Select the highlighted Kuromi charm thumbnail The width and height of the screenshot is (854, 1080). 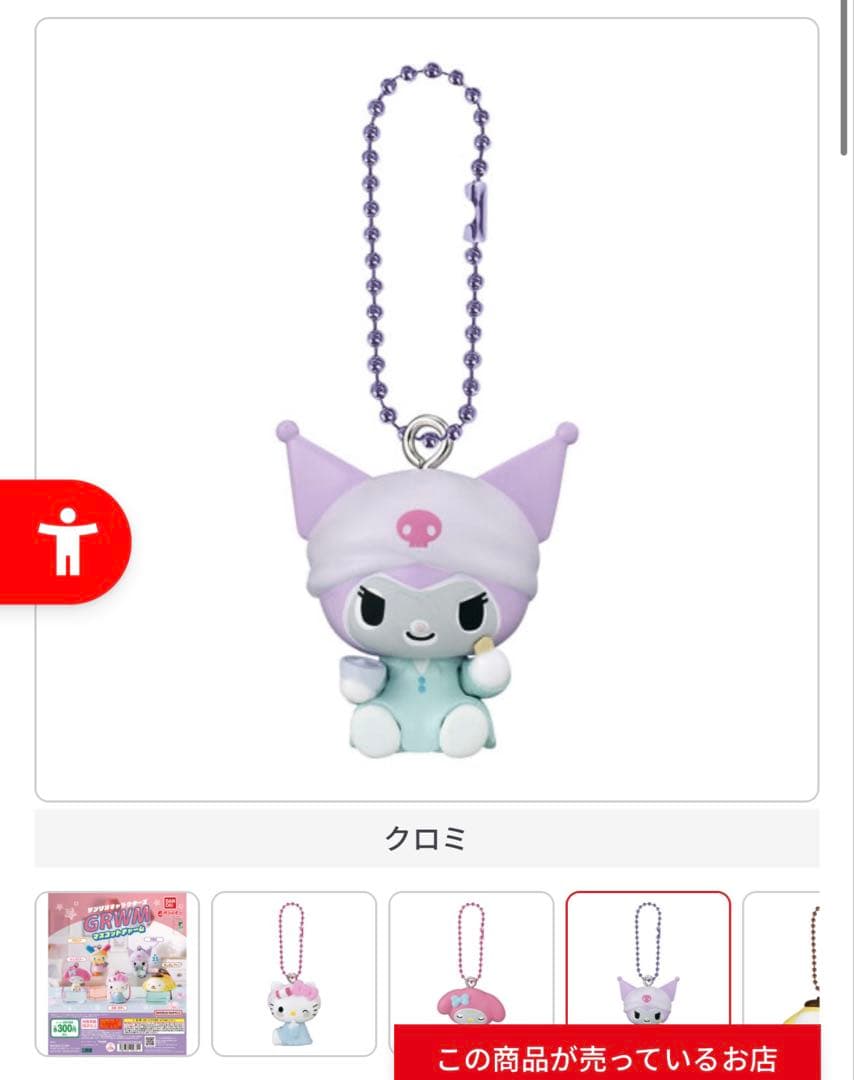[647, 957]
